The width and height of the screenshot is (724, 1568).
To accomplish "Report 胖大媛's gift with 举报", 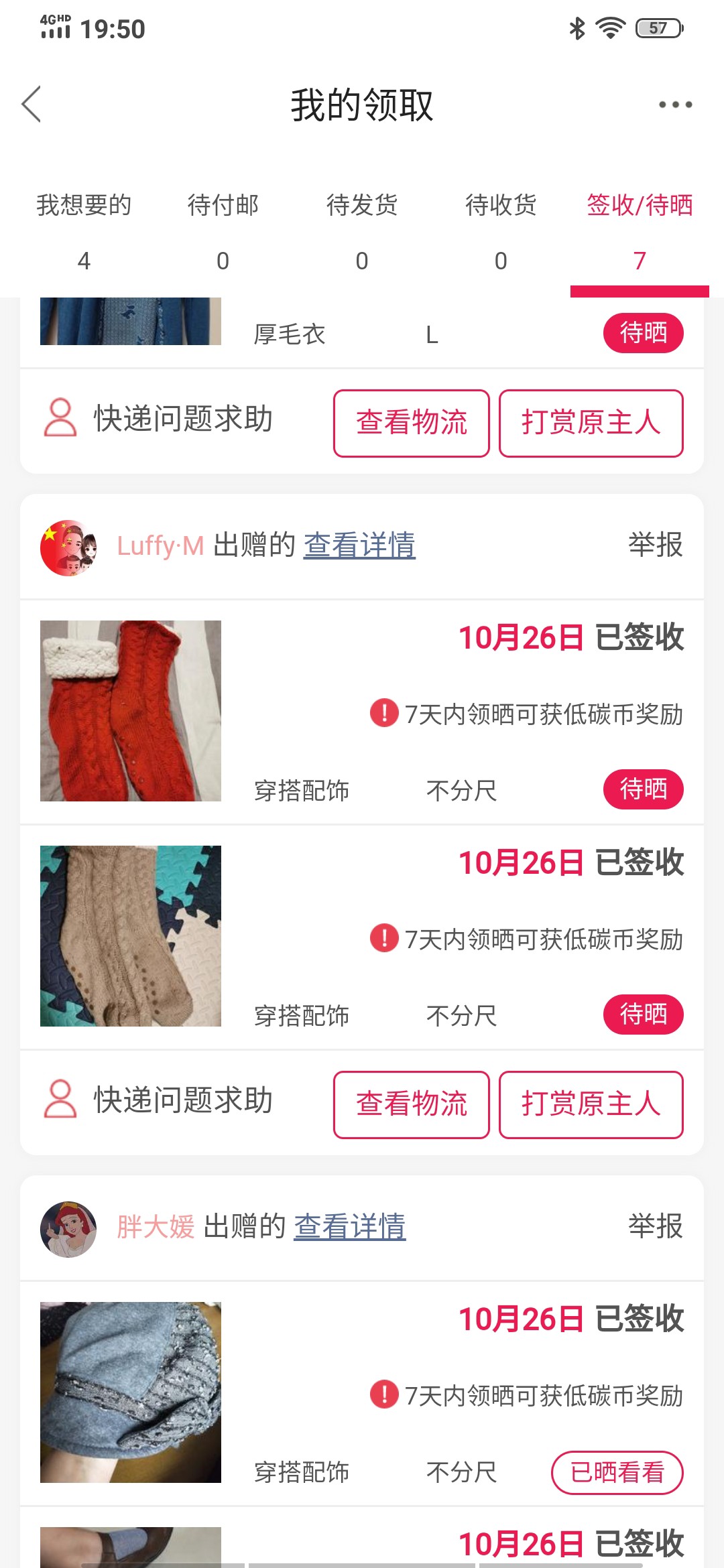I will click(x=655, y=1227).
